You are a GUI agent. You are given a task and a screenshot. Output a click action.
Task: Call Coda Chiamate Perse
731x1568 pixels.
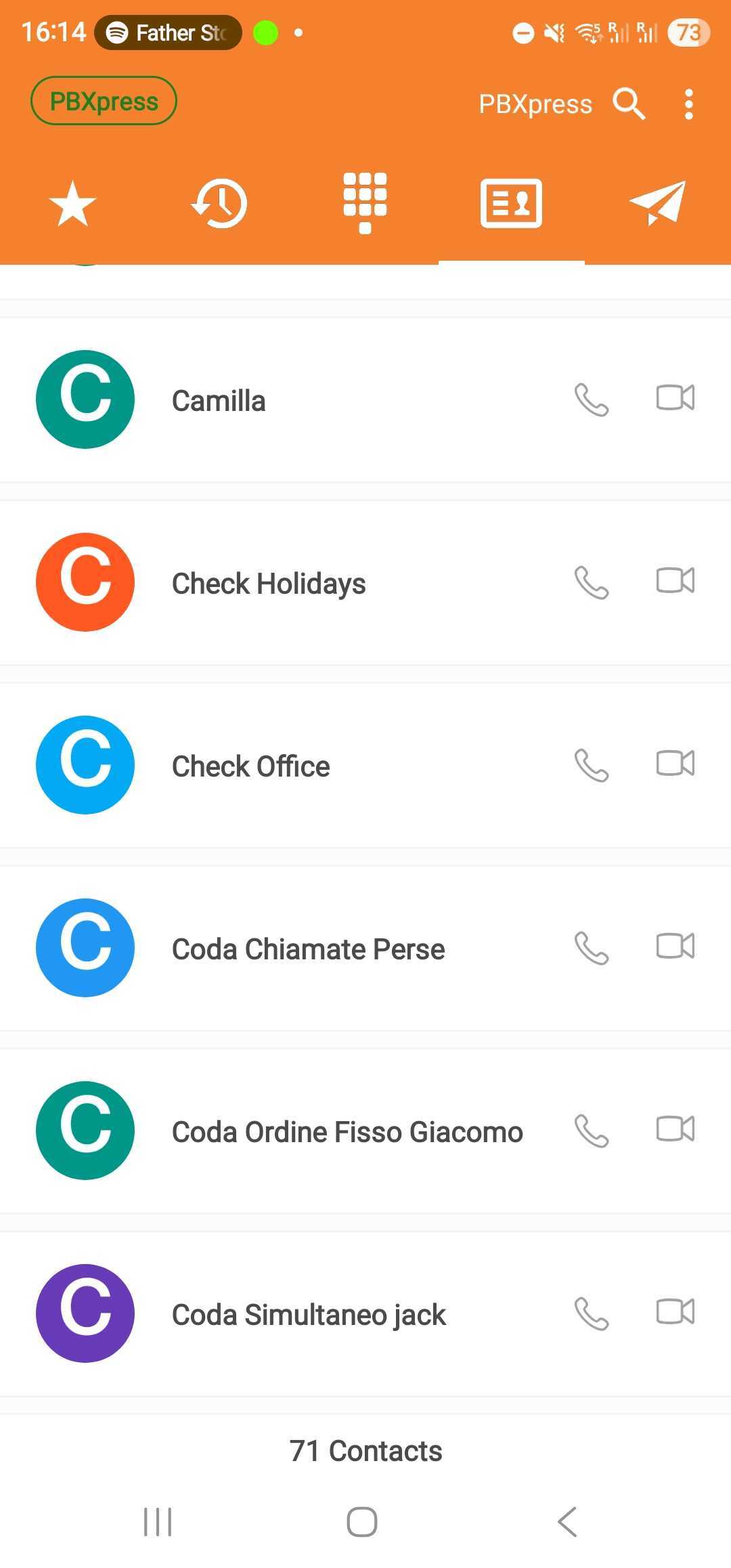click(x=592, y=948)
